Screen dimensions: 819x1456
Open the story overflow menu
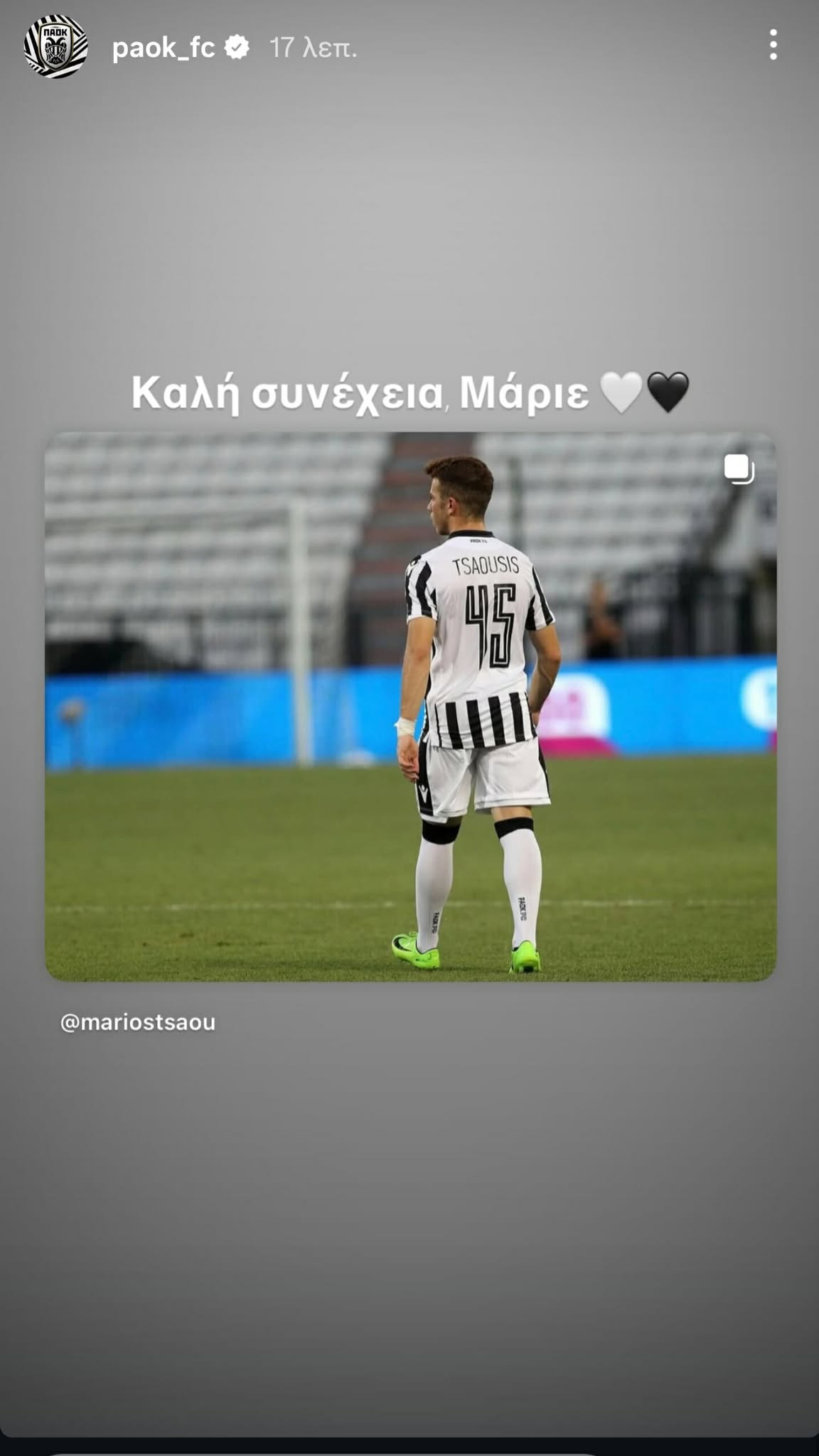(x=773, y=45)
